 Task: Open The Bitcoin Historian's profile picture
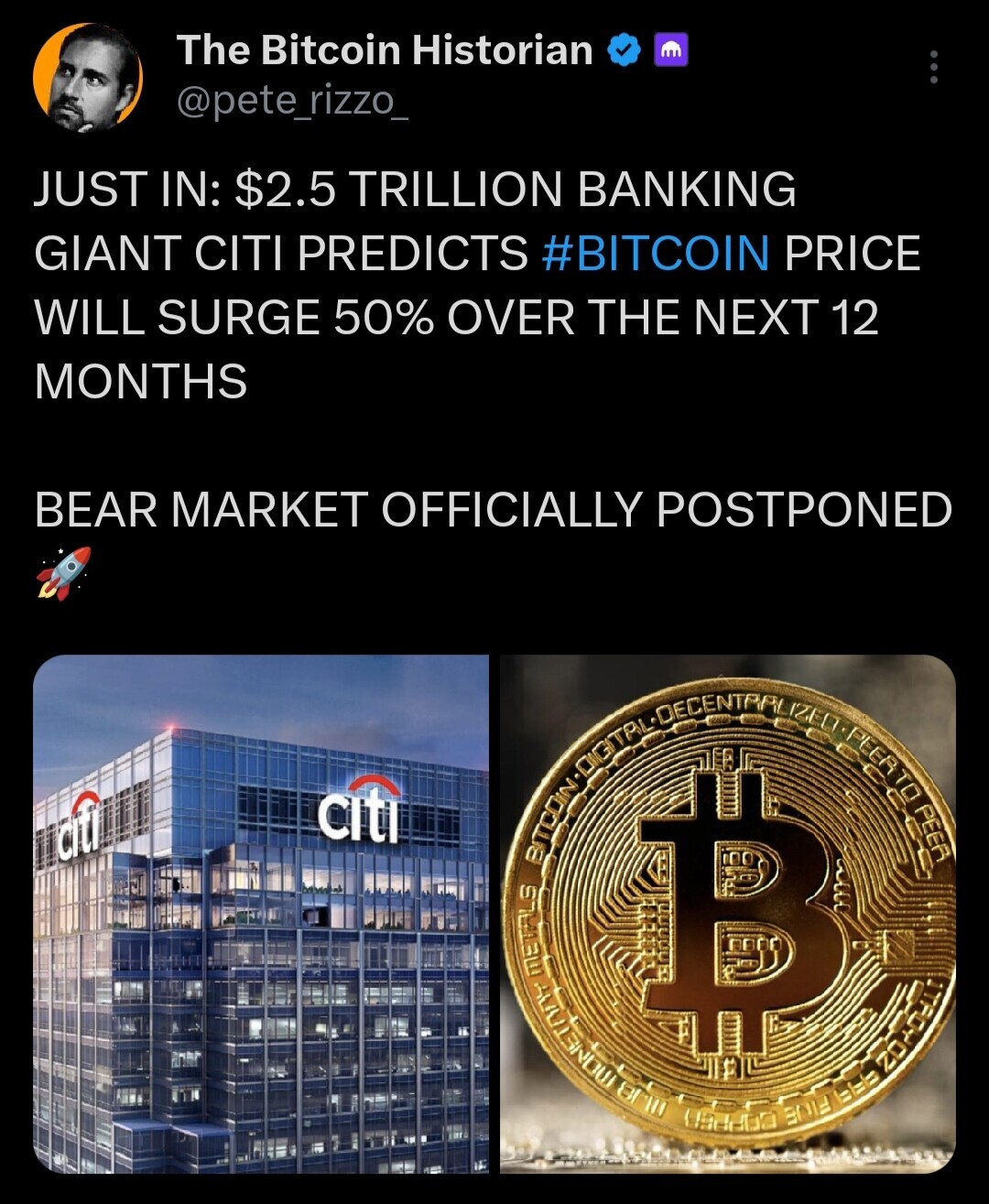click(88, 78)
